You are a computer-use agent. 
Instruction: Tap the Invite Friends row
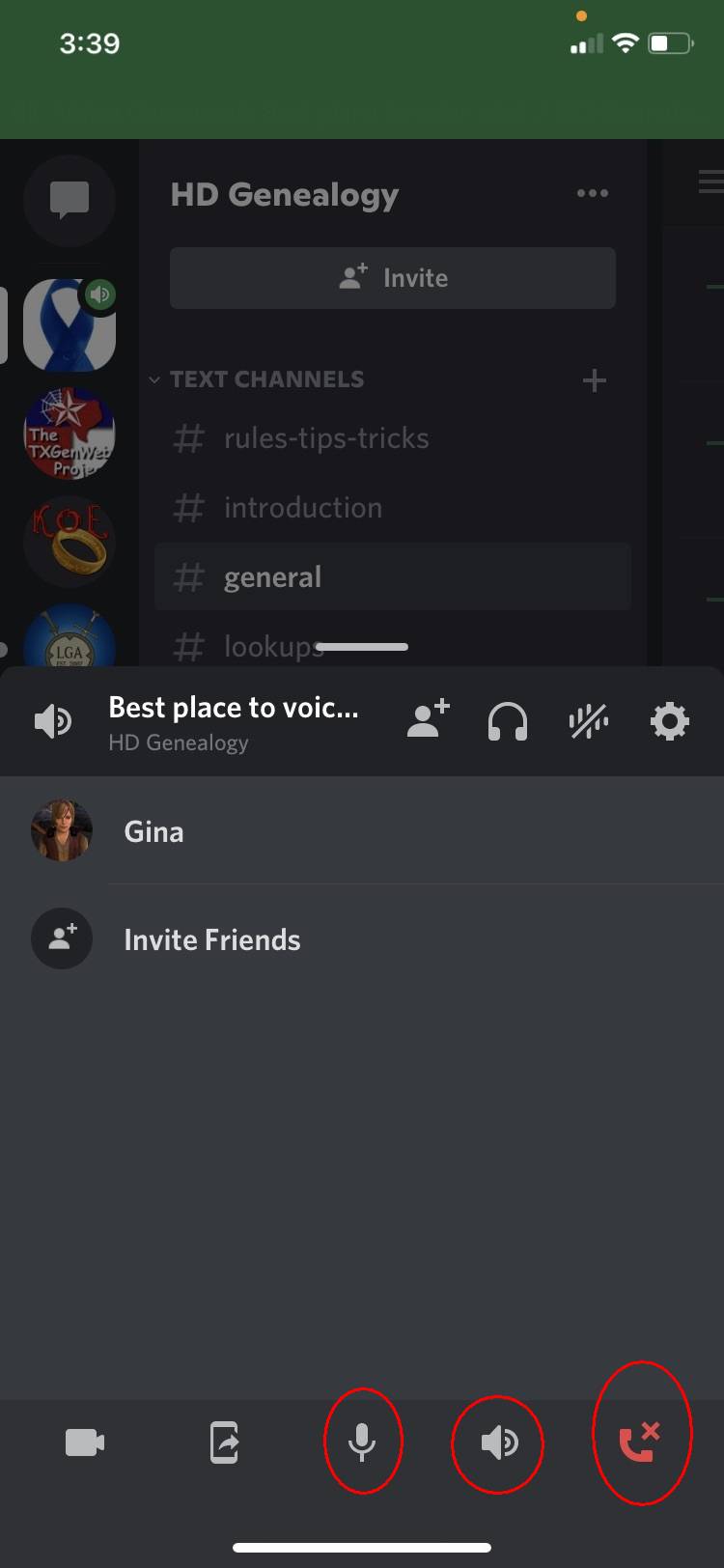tap(212, 939)
